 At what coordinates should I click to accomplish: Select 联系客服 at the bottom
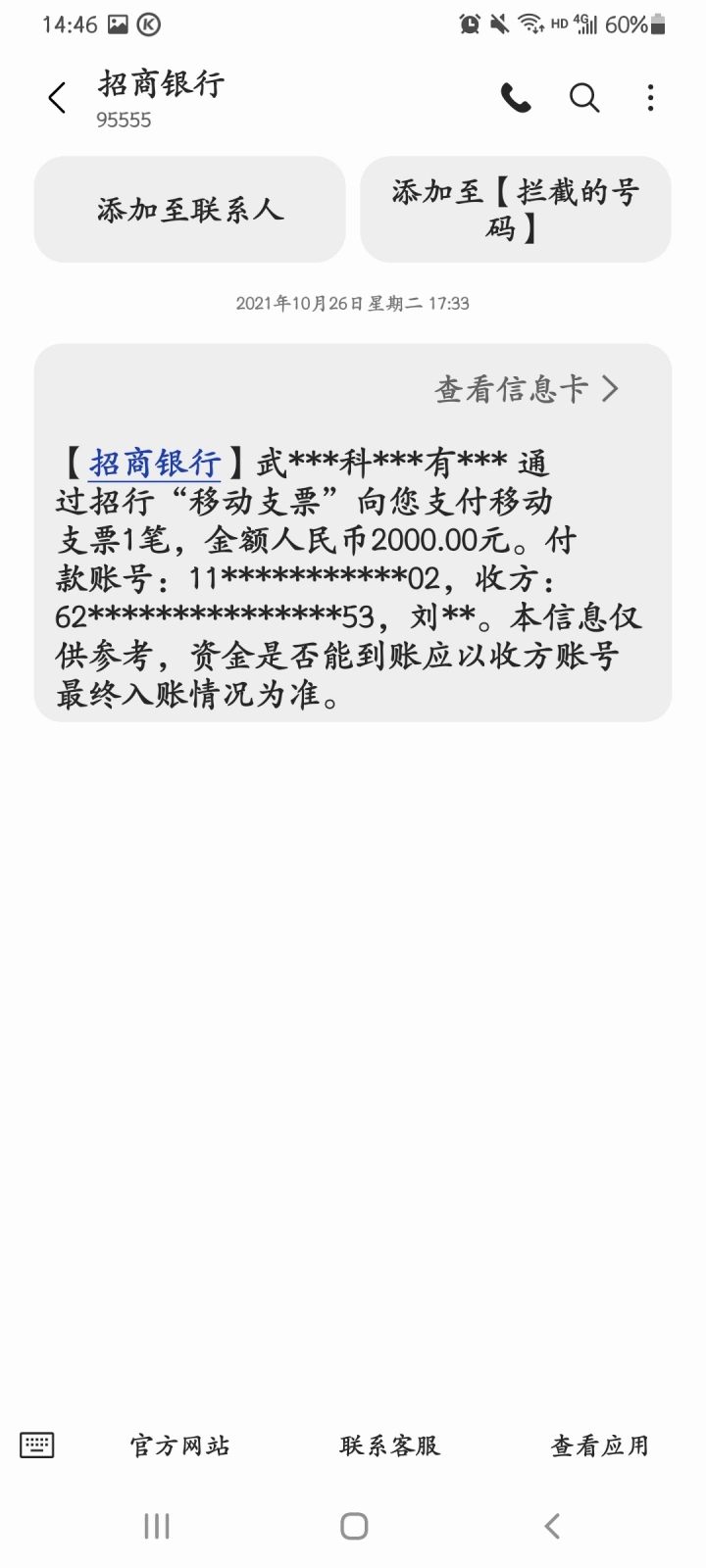pos(390,1445)
